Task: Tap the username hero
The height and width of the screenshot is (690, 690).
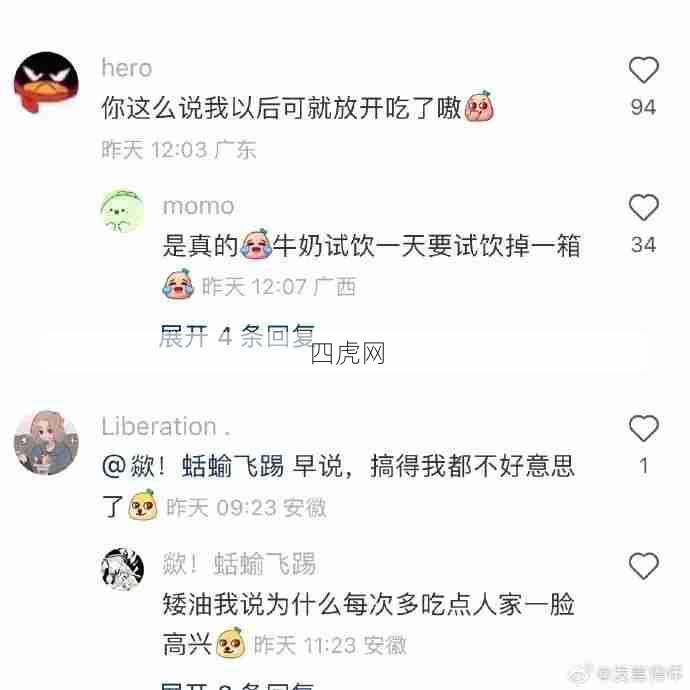Action: coord(127,68)
